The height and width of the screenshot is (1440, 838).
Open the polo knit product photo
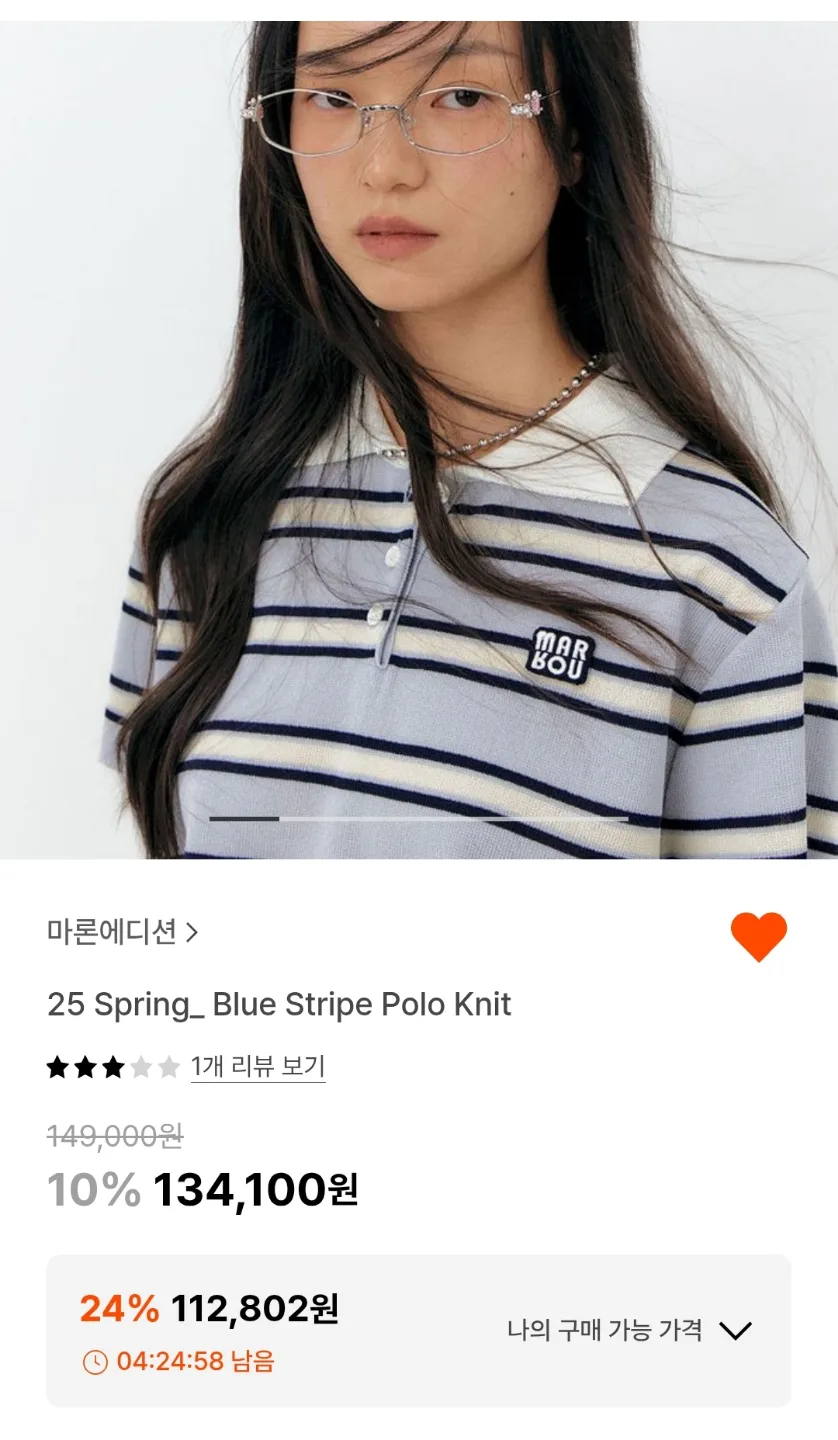(x=419, y=440)
